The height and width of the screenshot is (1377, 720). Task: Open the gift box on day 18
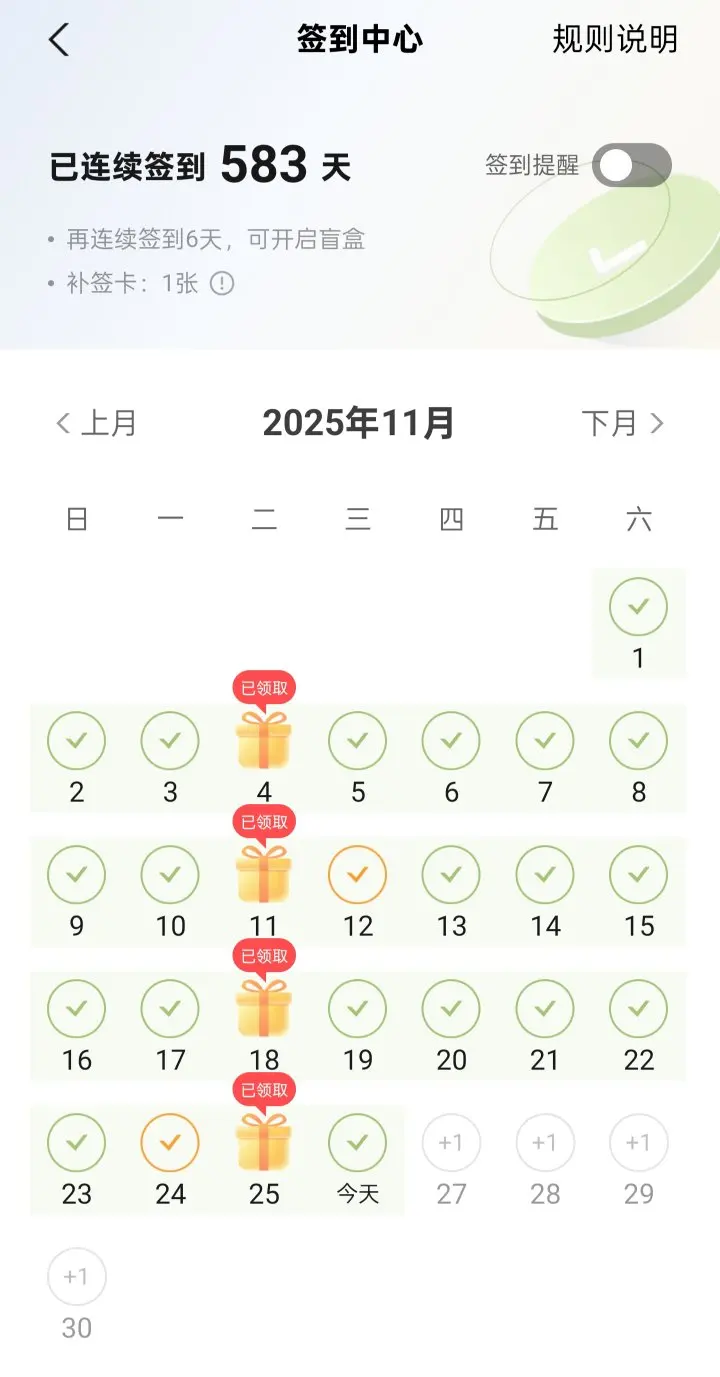pos(264,1008)
